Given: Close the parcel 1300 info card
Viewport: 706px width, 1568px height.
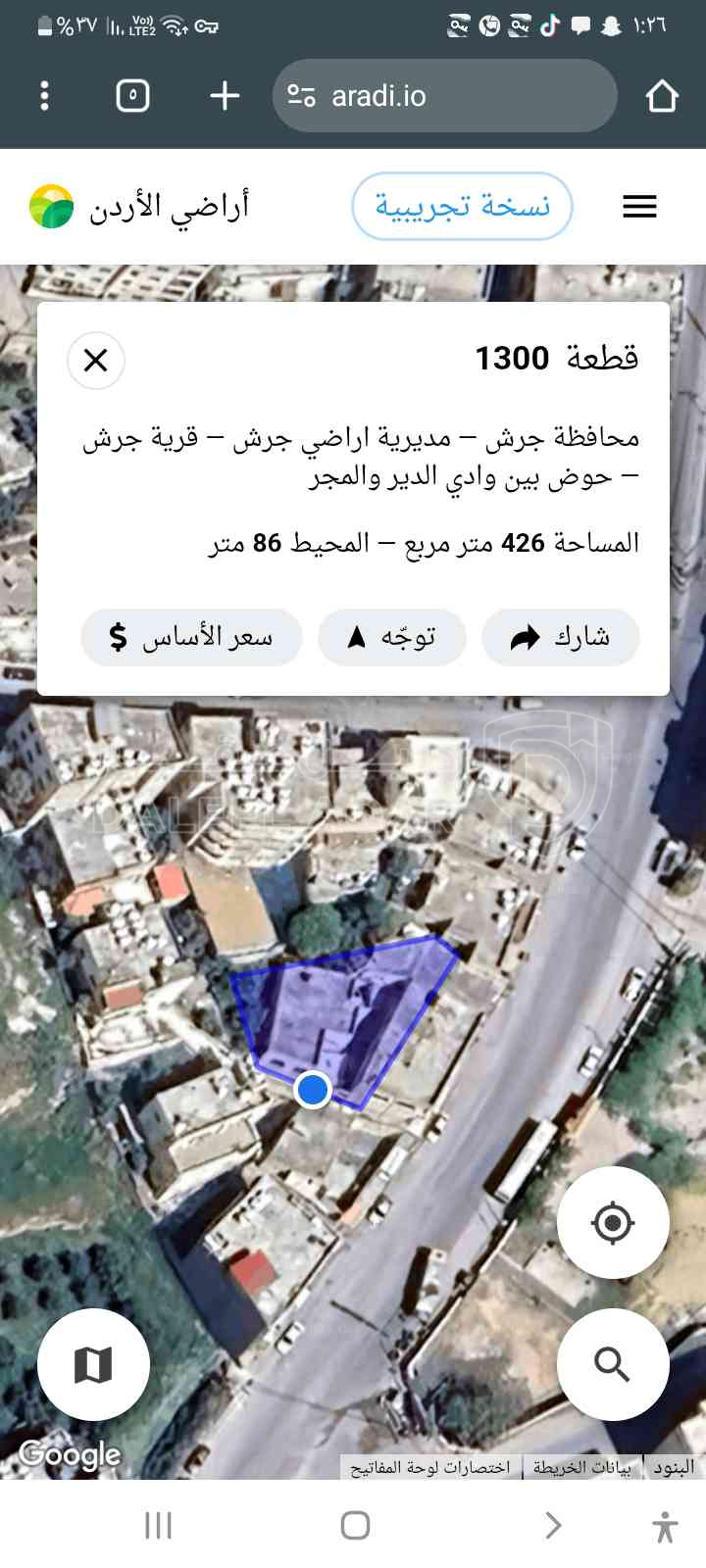Looking at the screenshot, I should 96,361.
